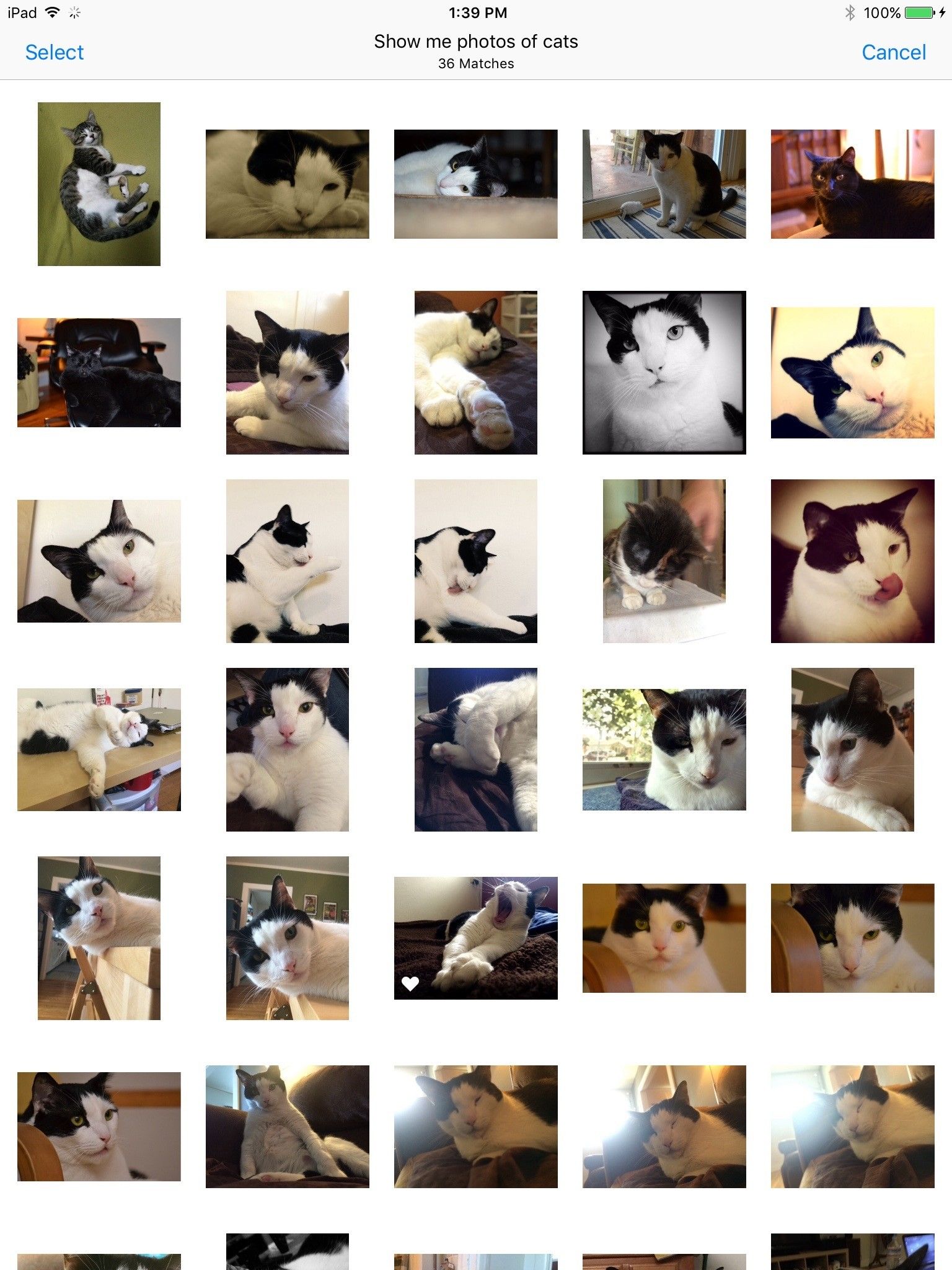
Task: Open photo of cat being petted by hand
Action: point(664,561)
